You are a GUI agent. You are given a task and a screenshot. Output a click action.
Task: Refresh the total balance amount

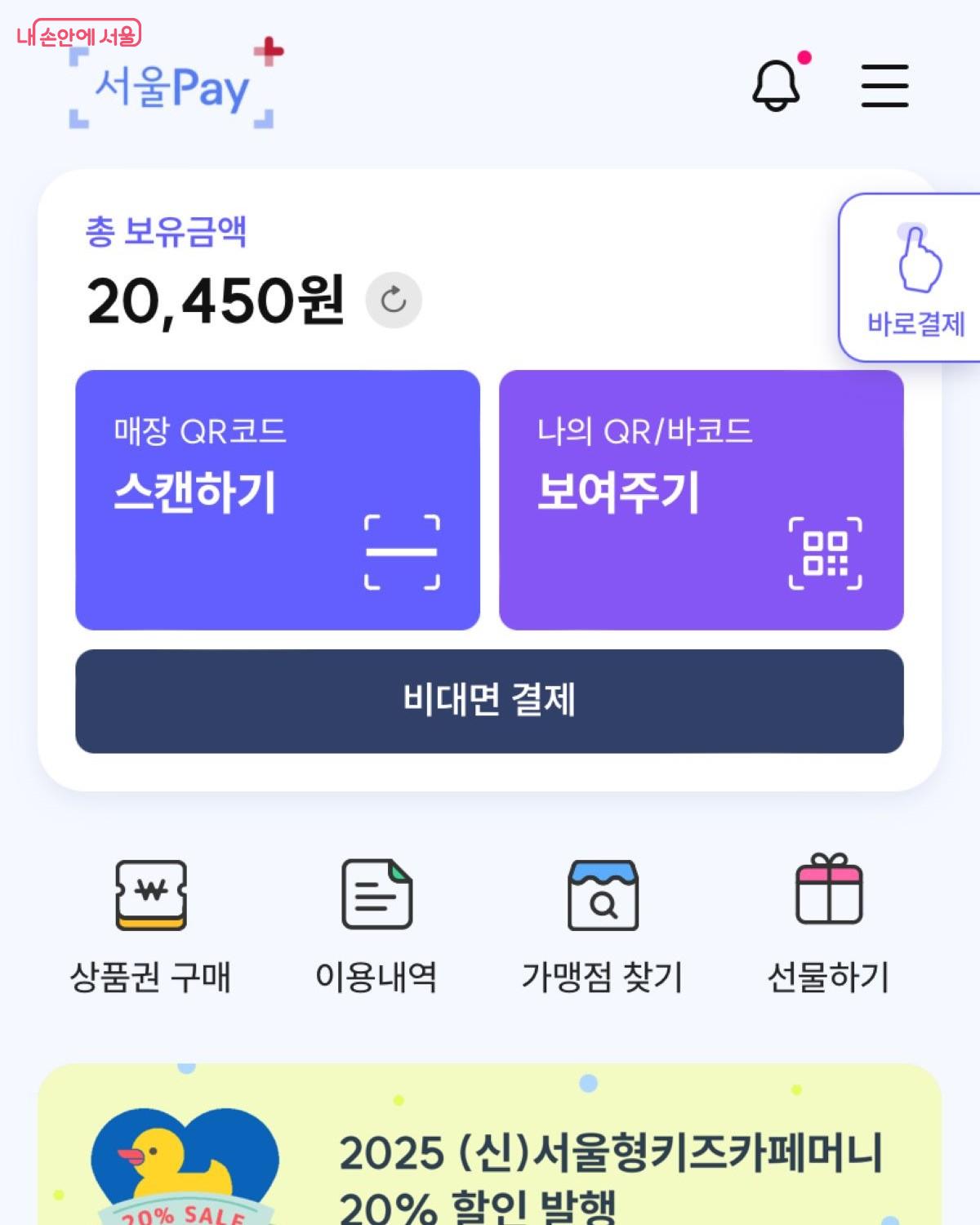(394, 301)
